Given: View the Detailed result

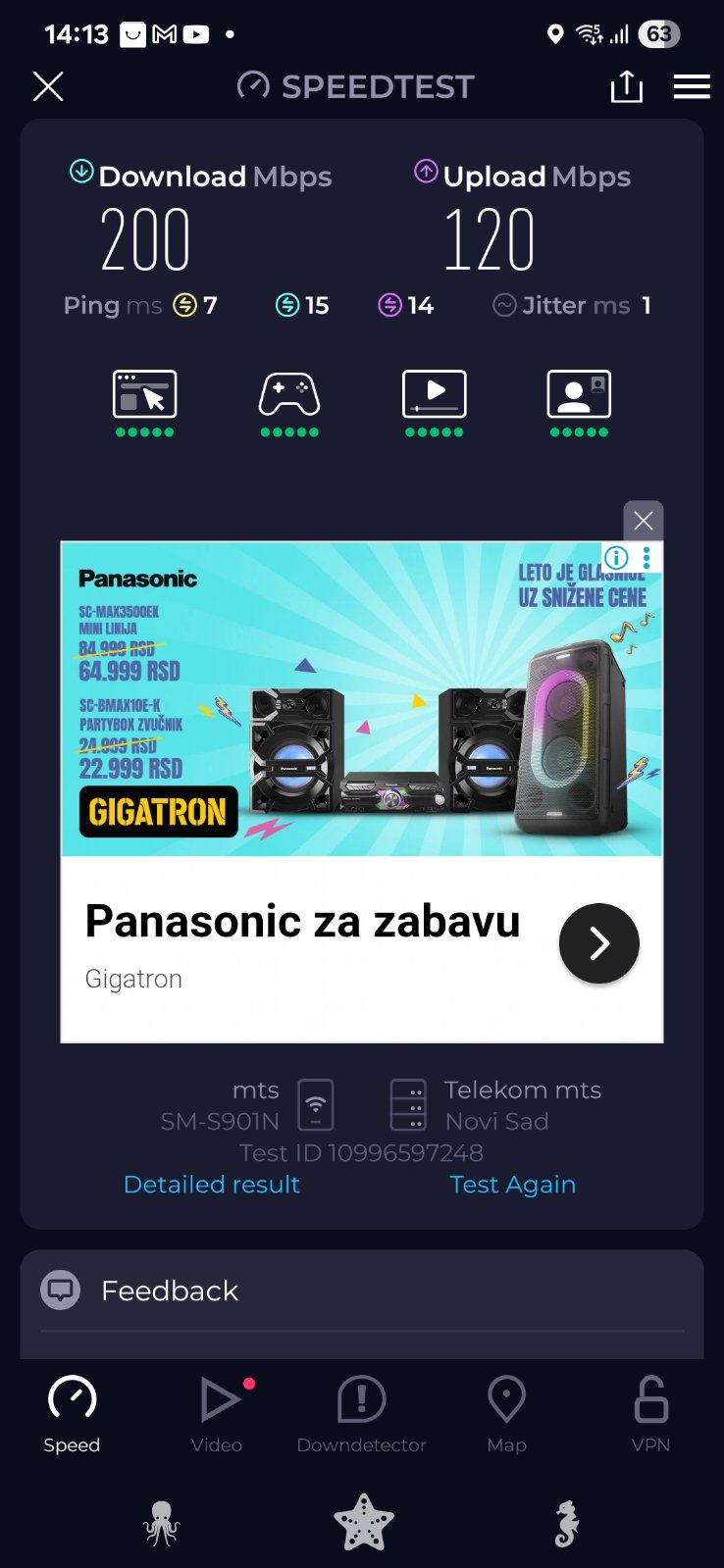Looking at the screenshot, I should click(212, 1185).
